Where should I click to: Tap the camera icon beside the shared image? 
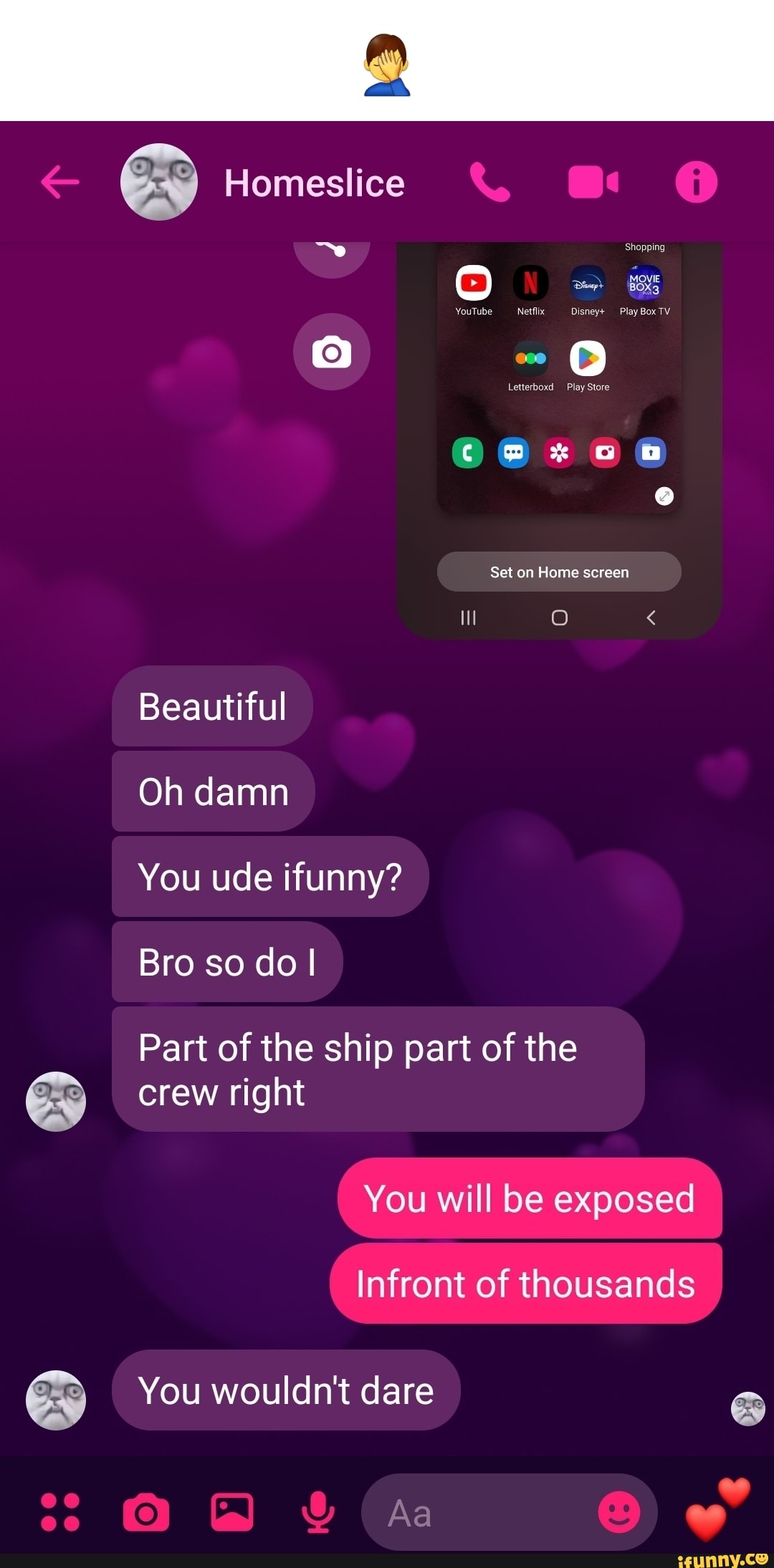(331, 352)
